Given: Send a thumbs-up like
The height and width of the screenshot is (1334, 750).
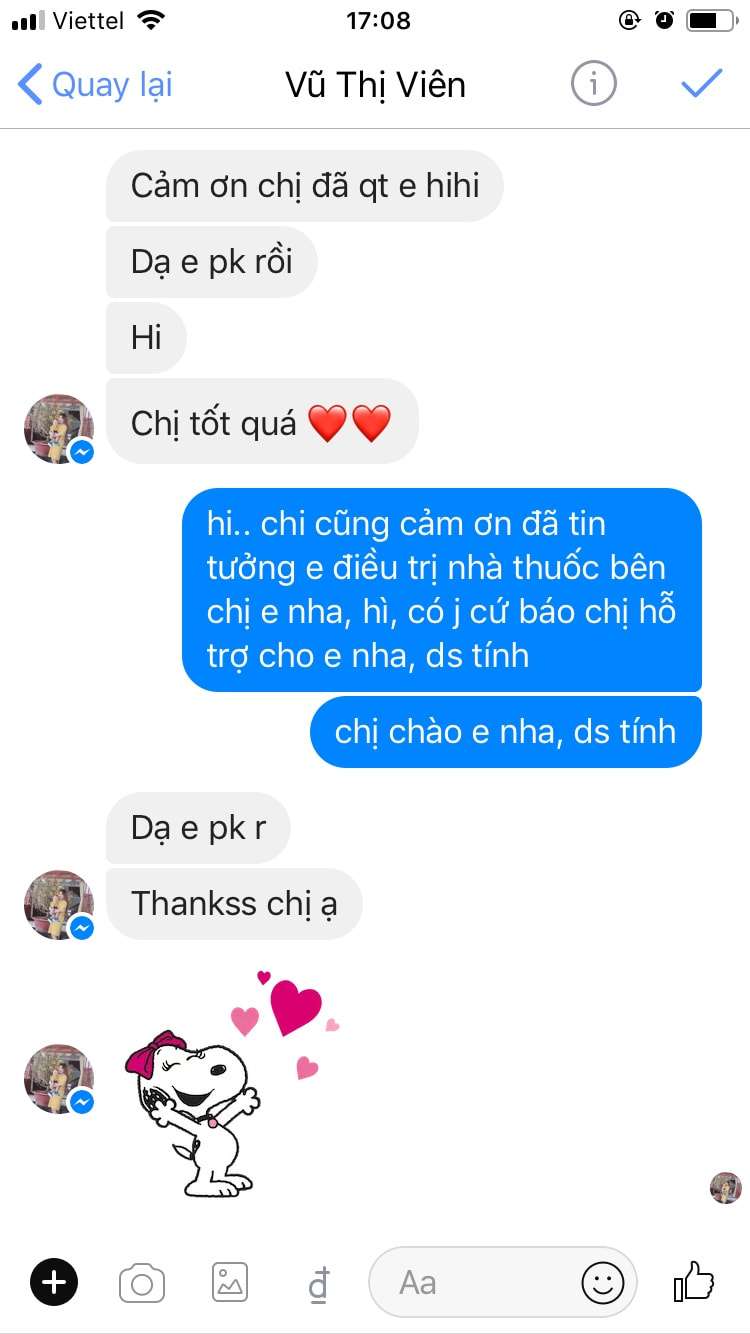Looking at the screenshot, I should tap(694, 1281).
